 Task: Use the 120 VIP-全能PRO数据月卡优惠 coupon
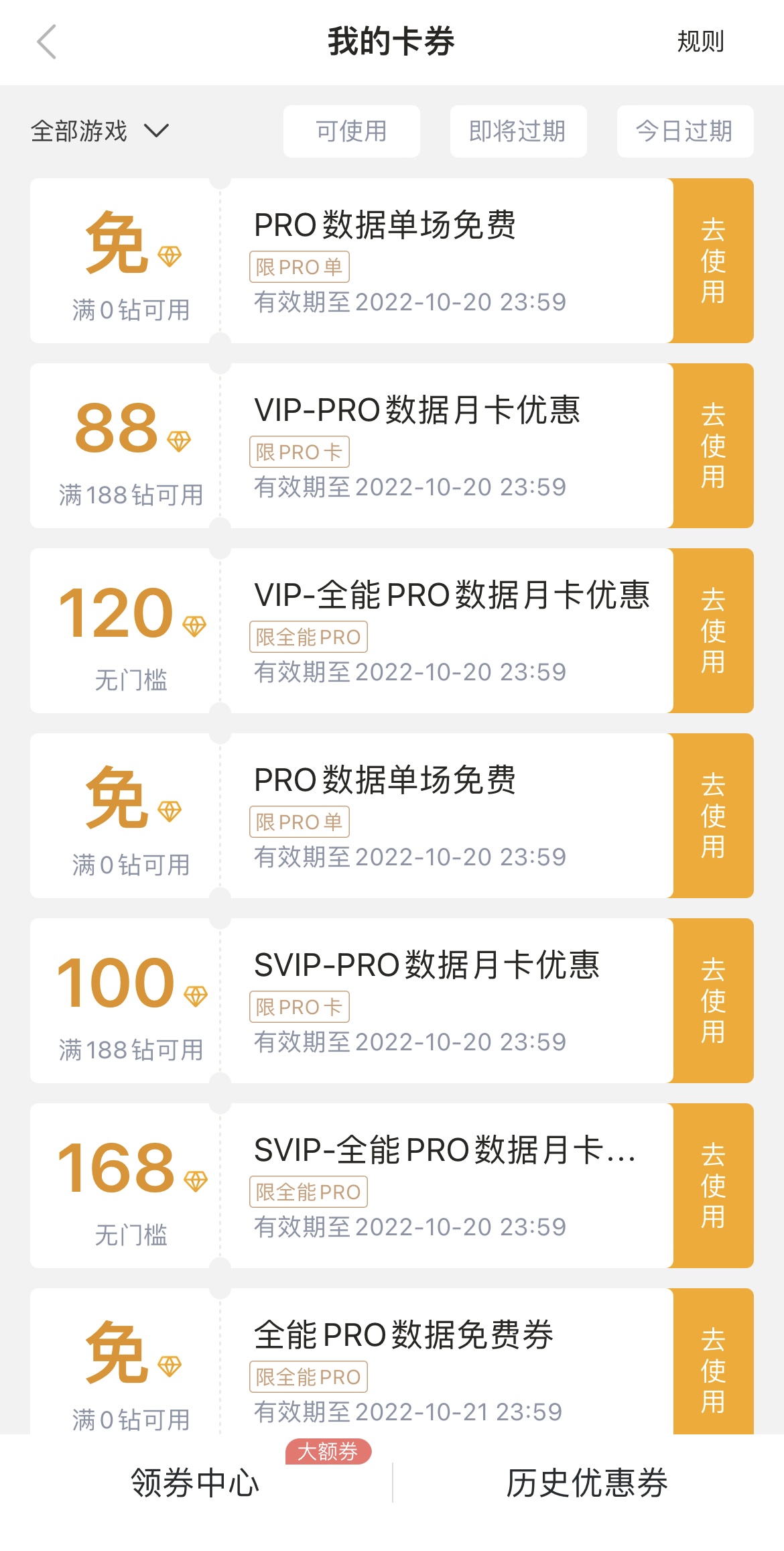tap(713, 631)
